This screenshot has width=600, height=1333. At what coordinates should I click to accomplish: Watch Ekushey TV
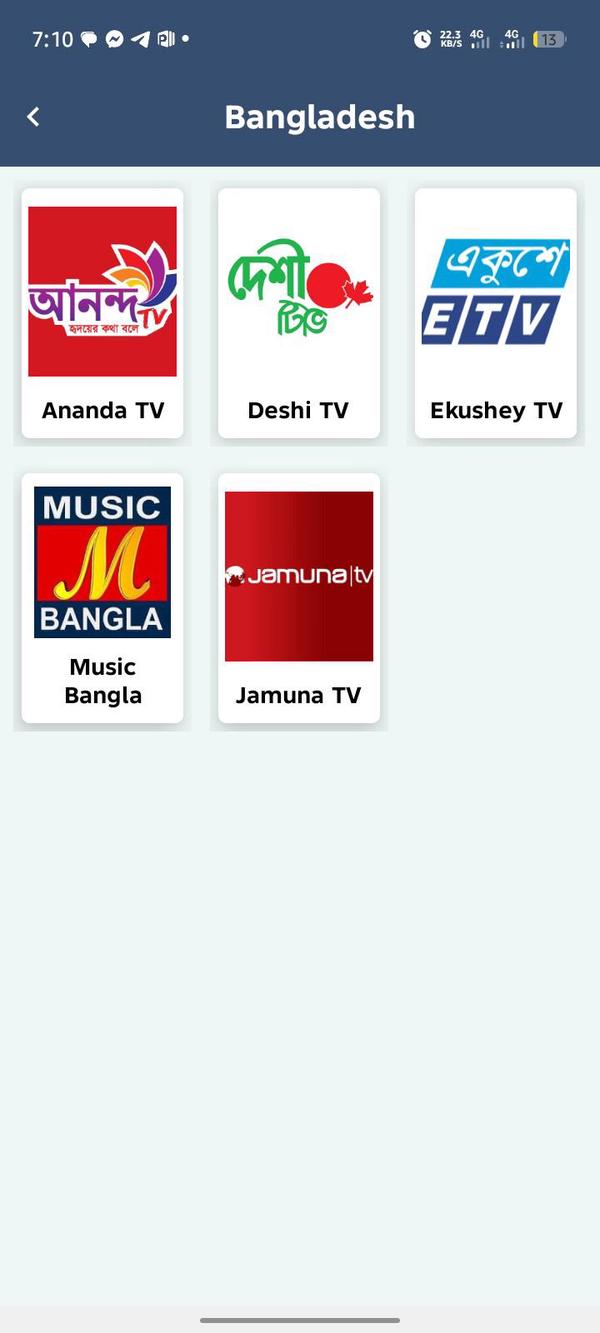click(496, 313)
